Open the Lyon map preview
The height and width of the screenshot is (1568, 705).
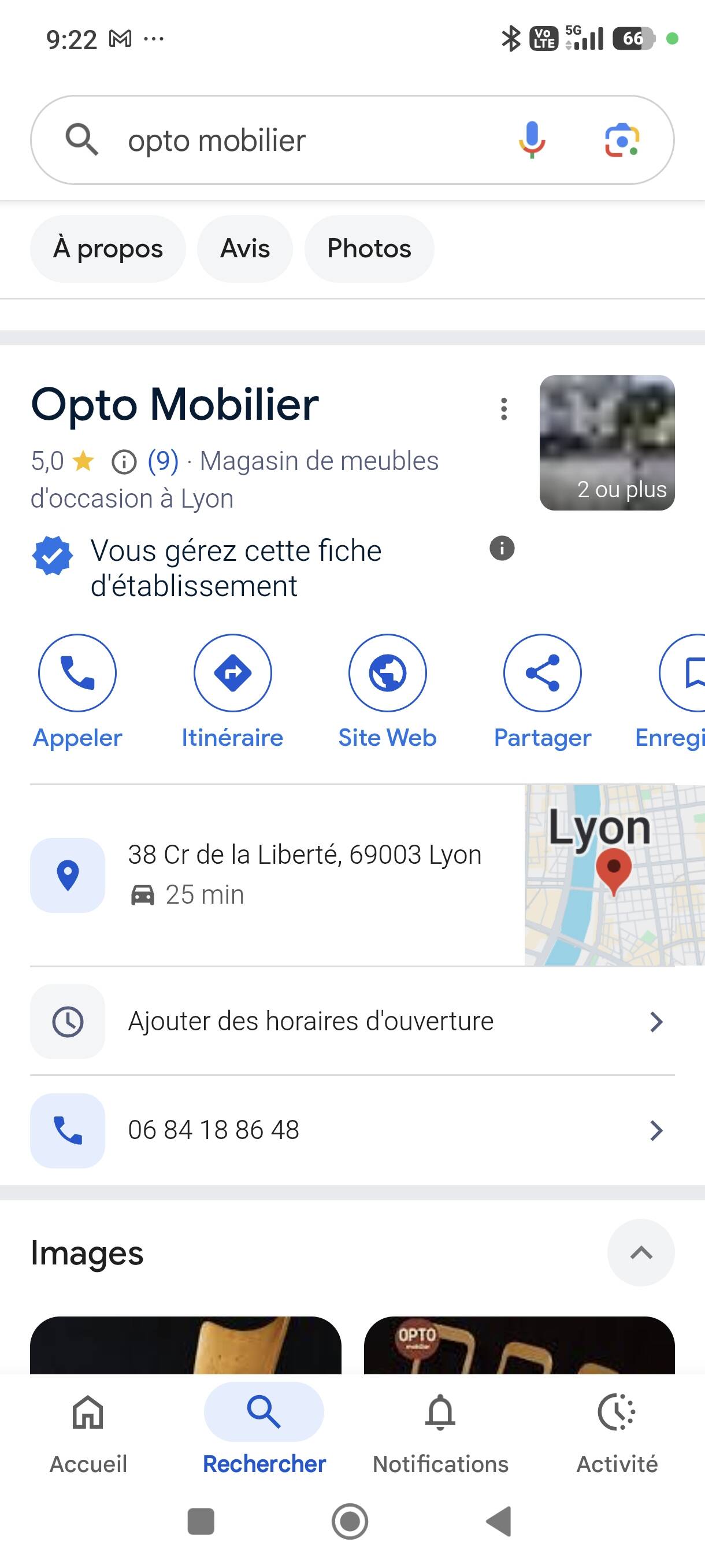point(614,875)
